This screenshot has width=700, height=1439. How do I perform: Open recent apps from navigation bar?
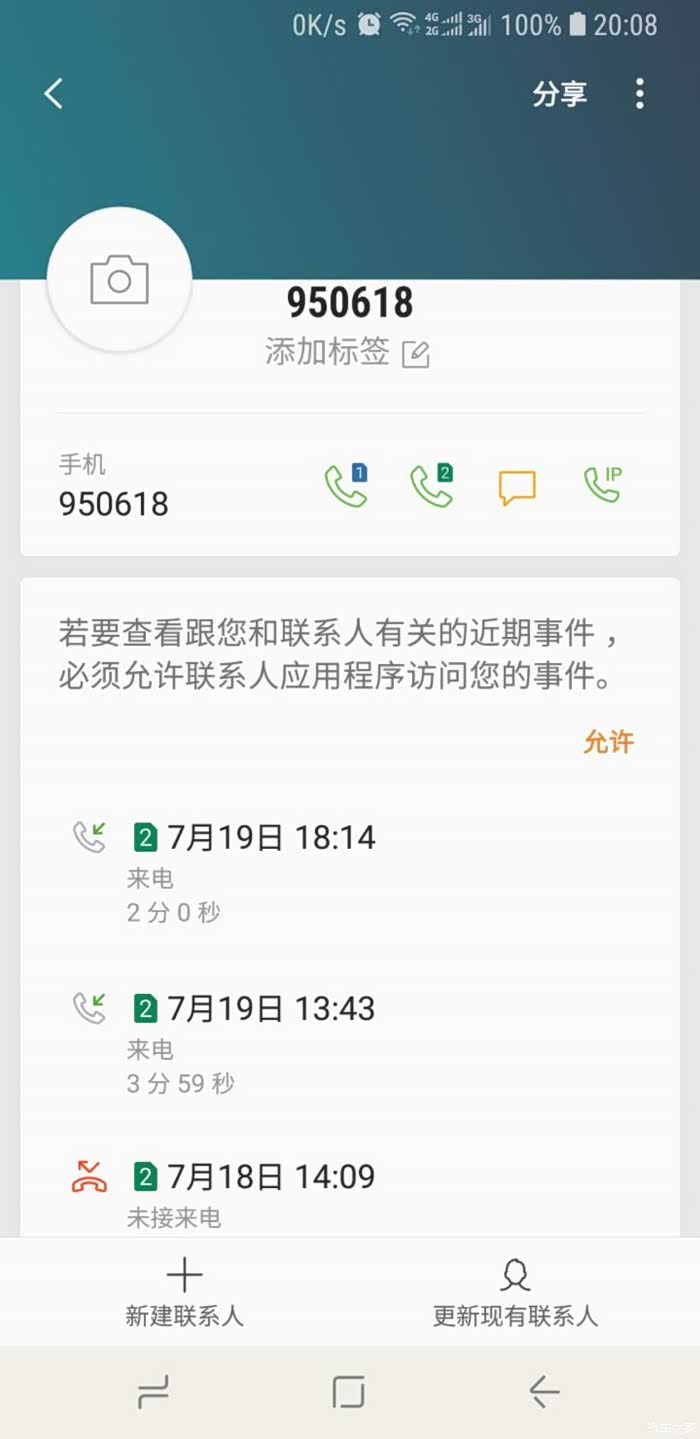[x=153, y=1391]
